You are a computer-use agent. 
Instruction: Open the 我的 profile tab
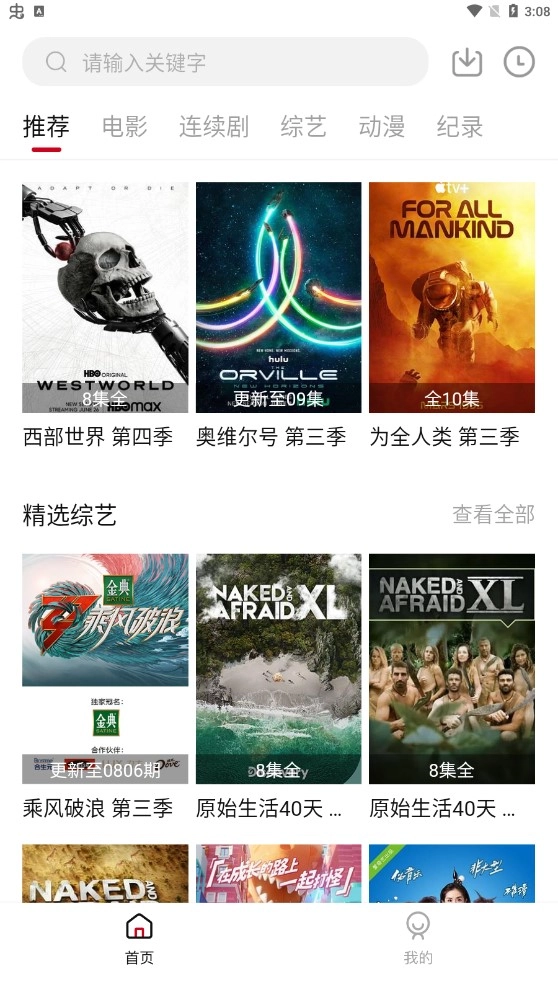[418, 938]
